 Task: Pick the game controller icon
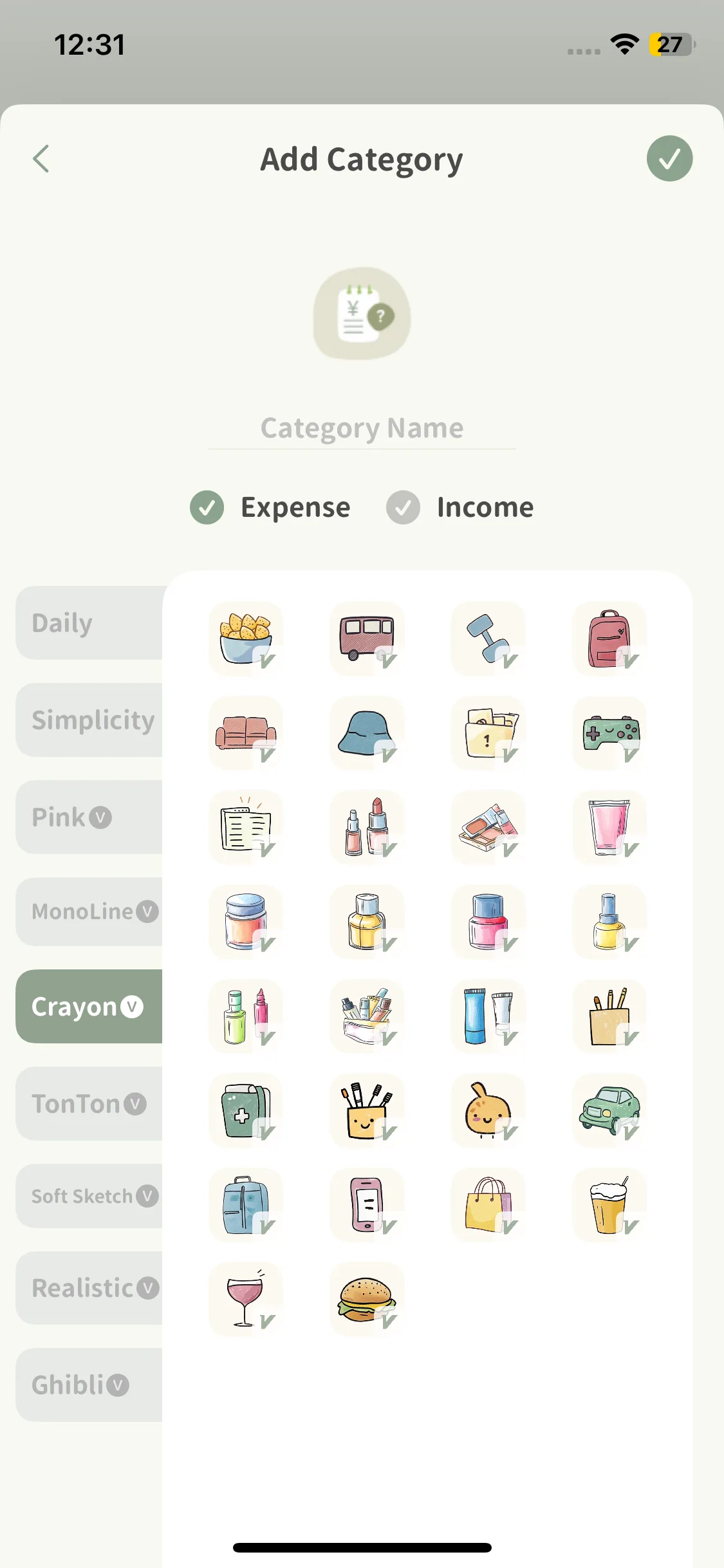[x=609, y=733]
